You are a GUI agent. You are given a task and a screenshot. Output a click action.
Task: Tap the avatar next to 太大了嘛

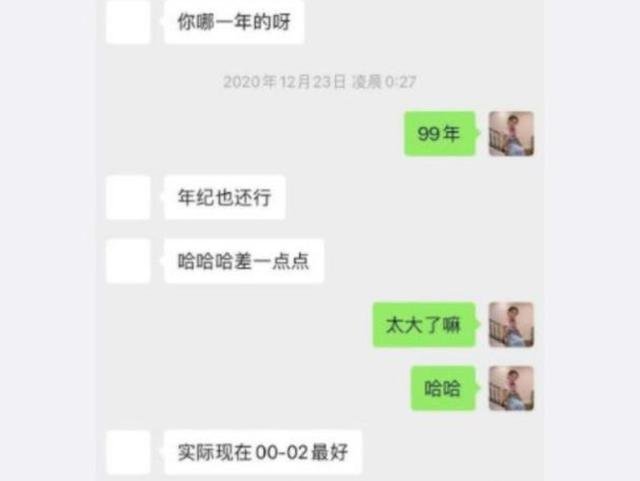511,325
